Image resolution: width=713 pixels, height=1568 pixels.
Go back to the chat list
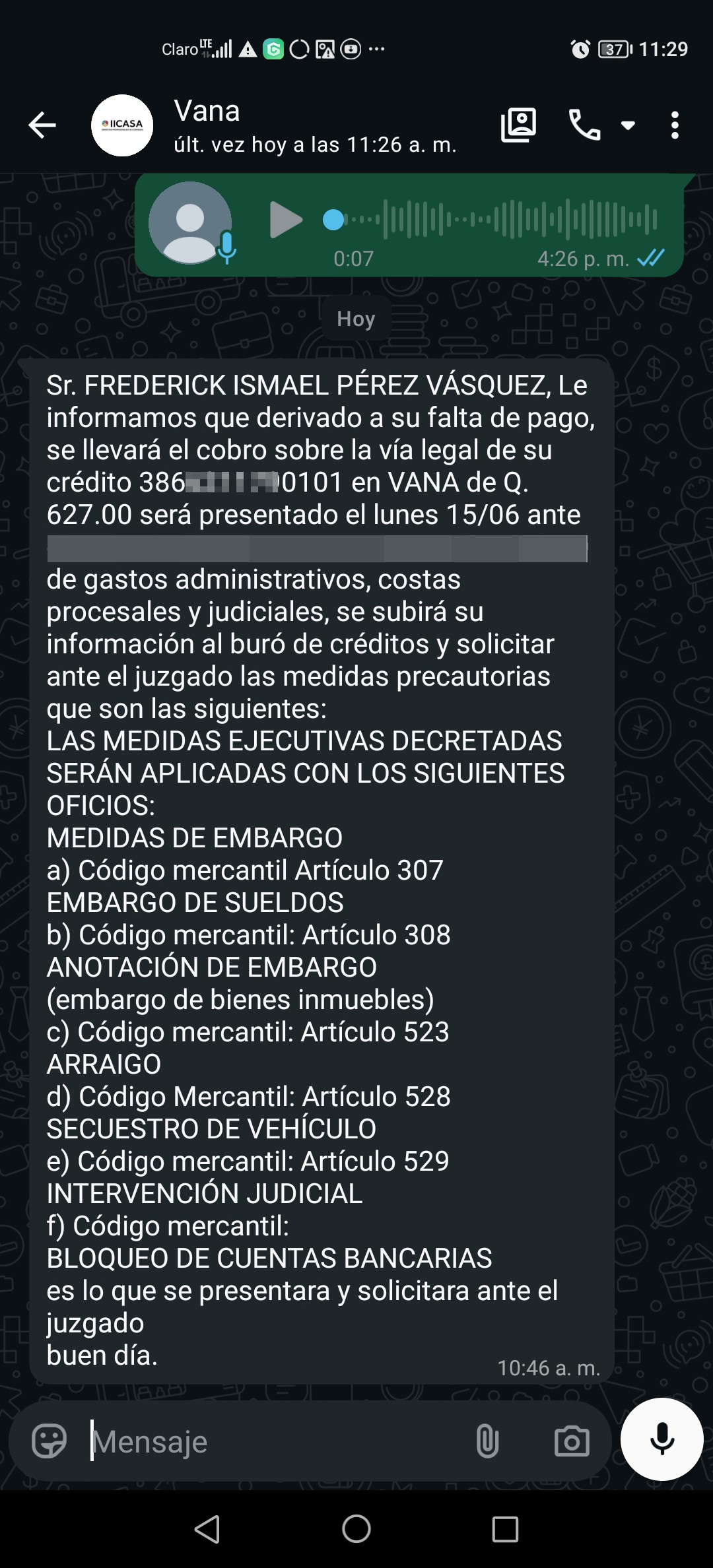[42, 125]
